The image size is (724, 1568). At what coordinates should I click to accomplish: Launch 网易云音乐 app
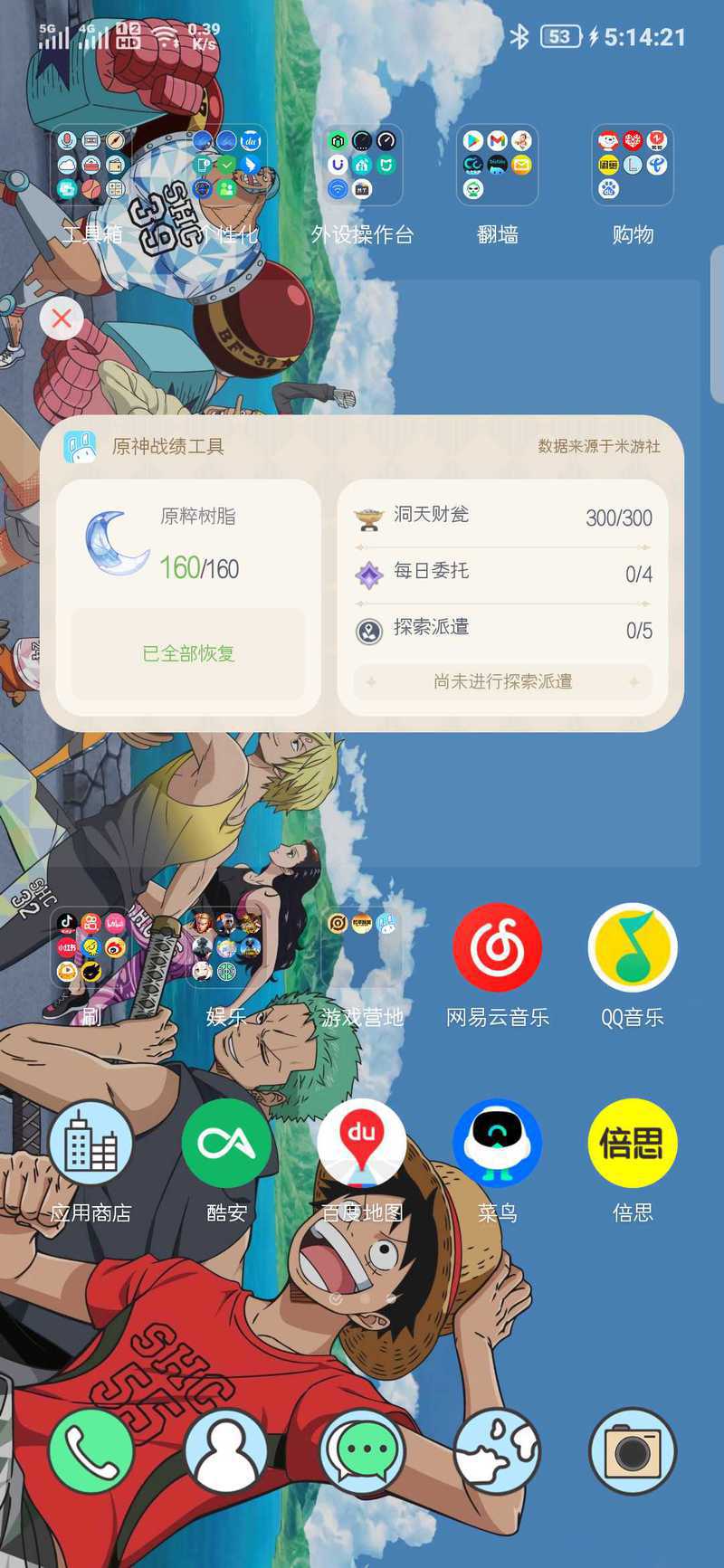pyautogui.click(x=497, y=948)
